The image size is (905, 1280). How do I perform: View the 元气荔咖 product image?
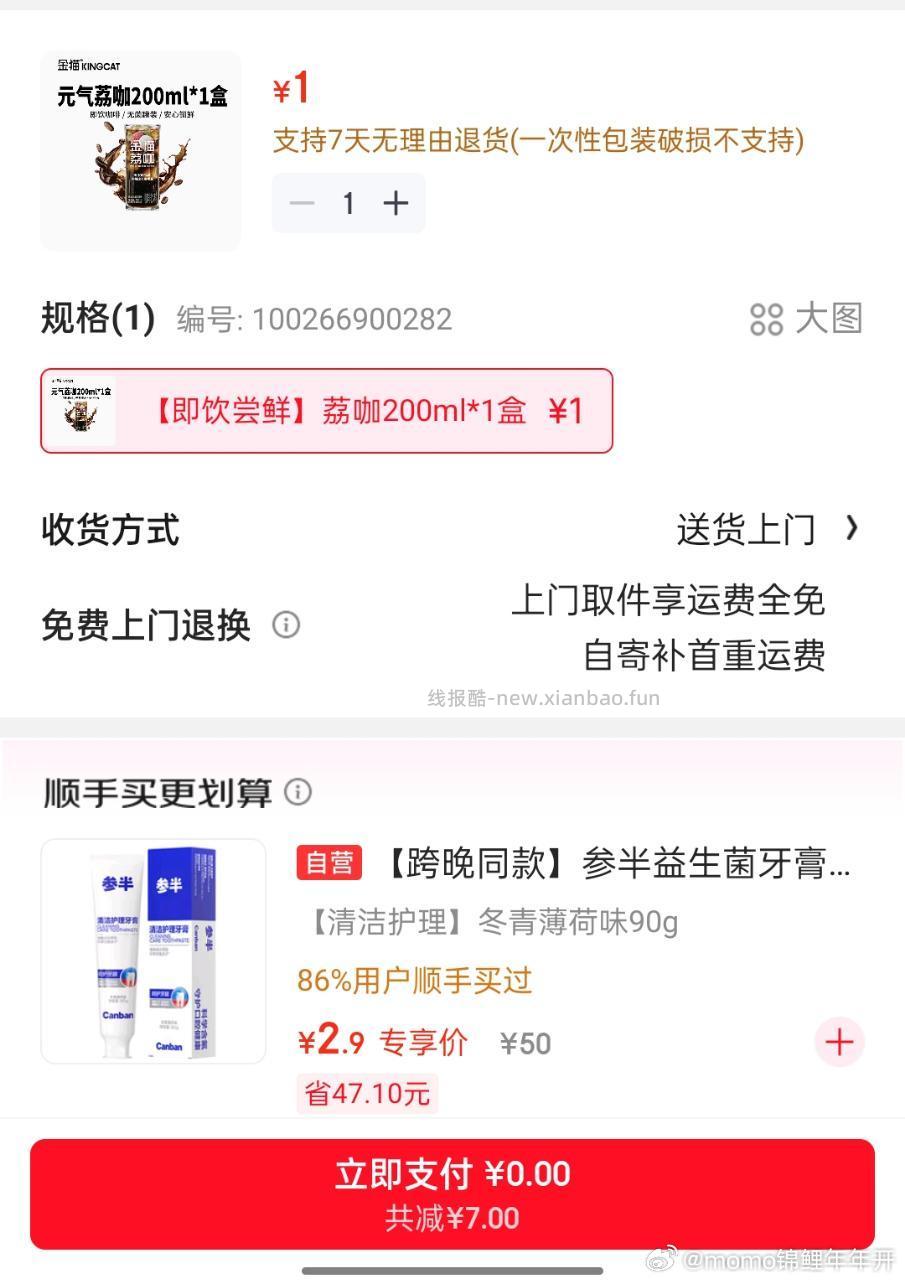[x=141, y=151]
